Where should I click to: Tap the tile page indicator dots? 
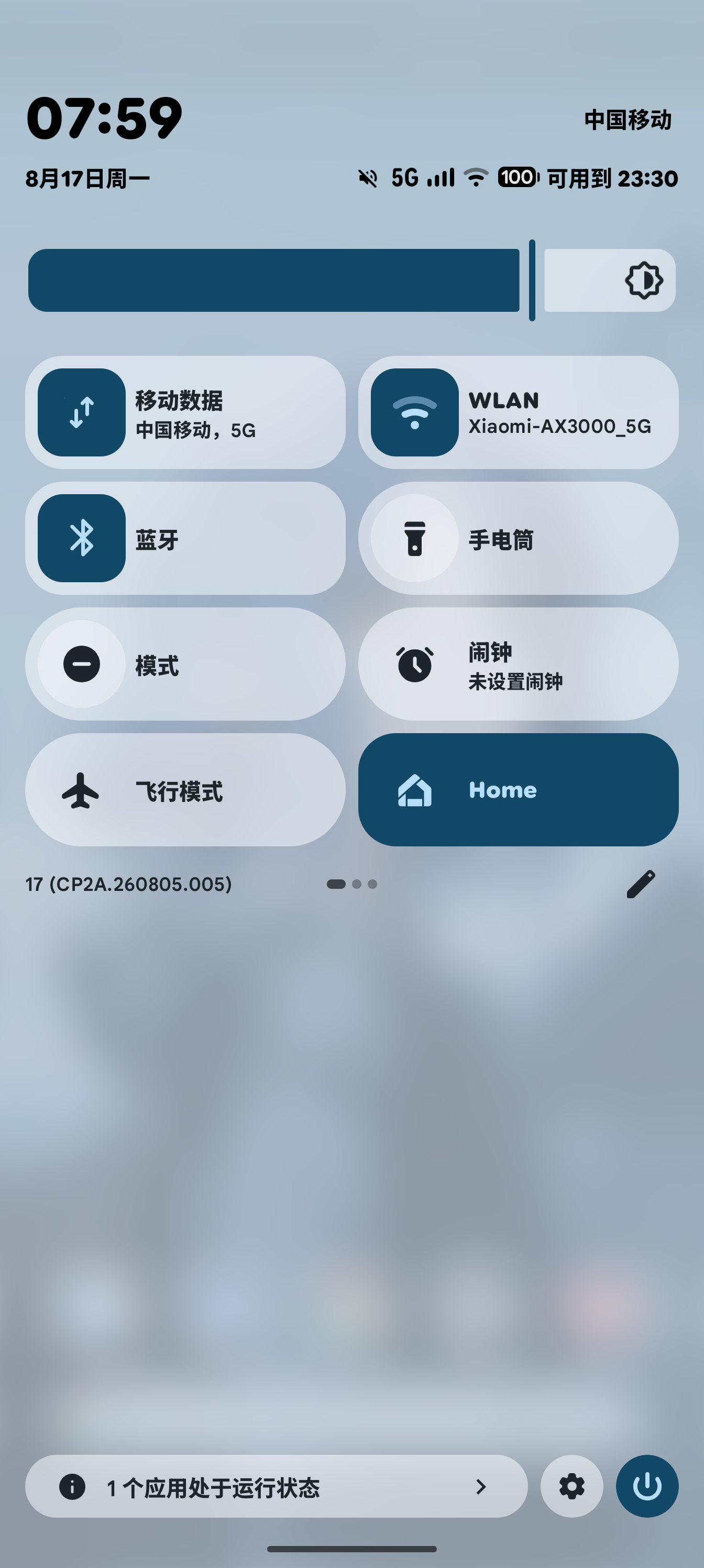click(x=351, y=884)
